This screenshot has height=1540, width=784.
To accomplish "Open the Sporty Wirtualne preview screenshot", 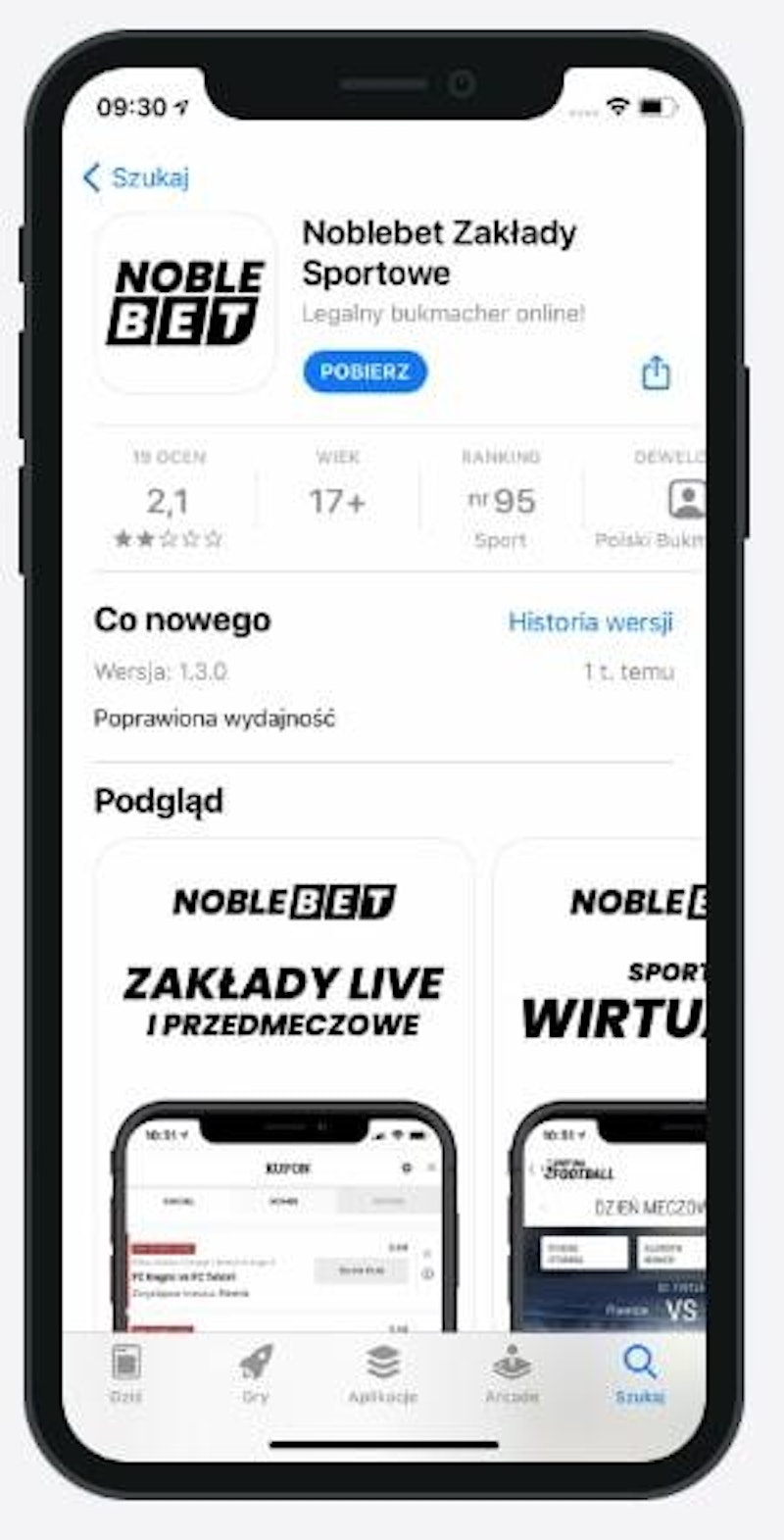I will click(x=608, y=1078).
